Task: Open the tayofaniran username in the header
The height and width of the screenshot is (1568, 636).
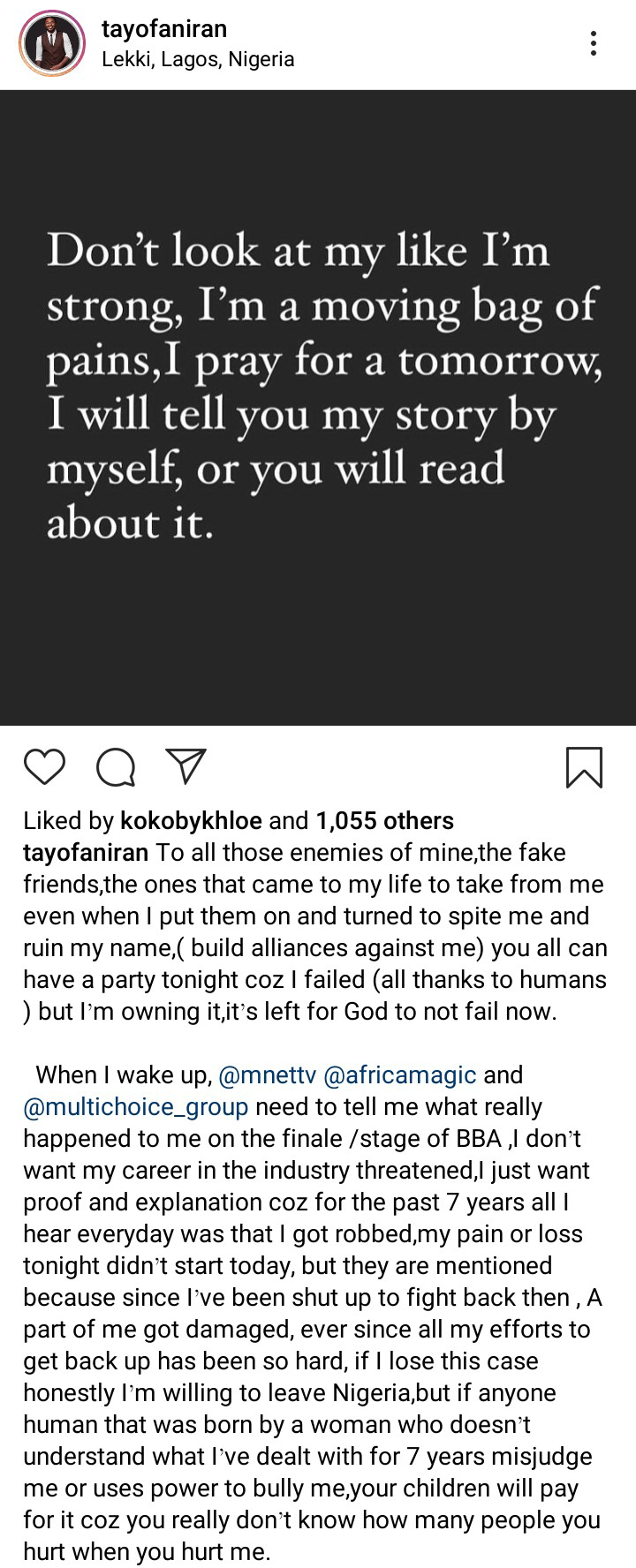Action: (x=164, y=29)
